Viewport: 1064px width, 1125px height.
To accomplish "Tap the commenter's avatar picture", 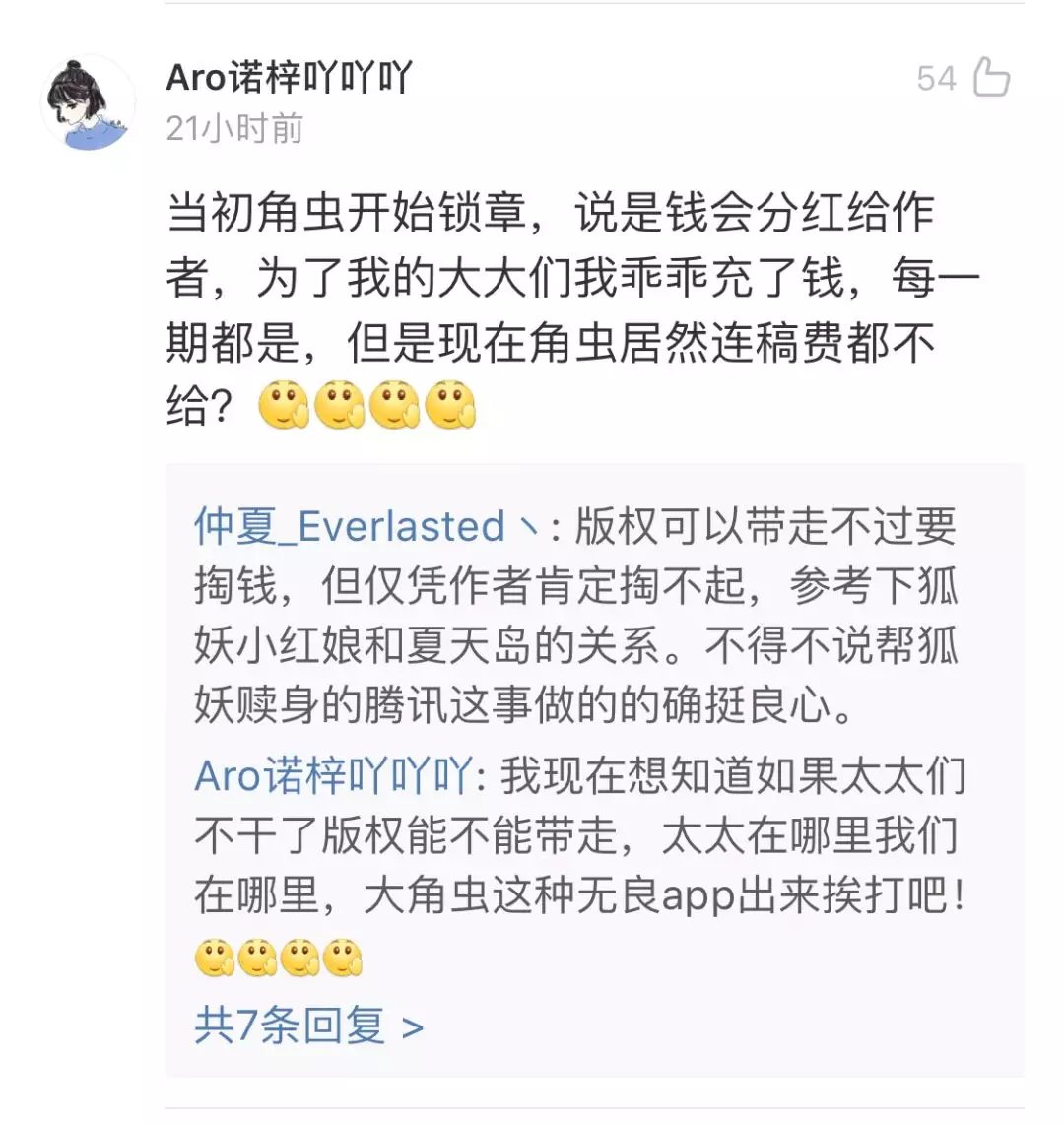I will point(87,96).
